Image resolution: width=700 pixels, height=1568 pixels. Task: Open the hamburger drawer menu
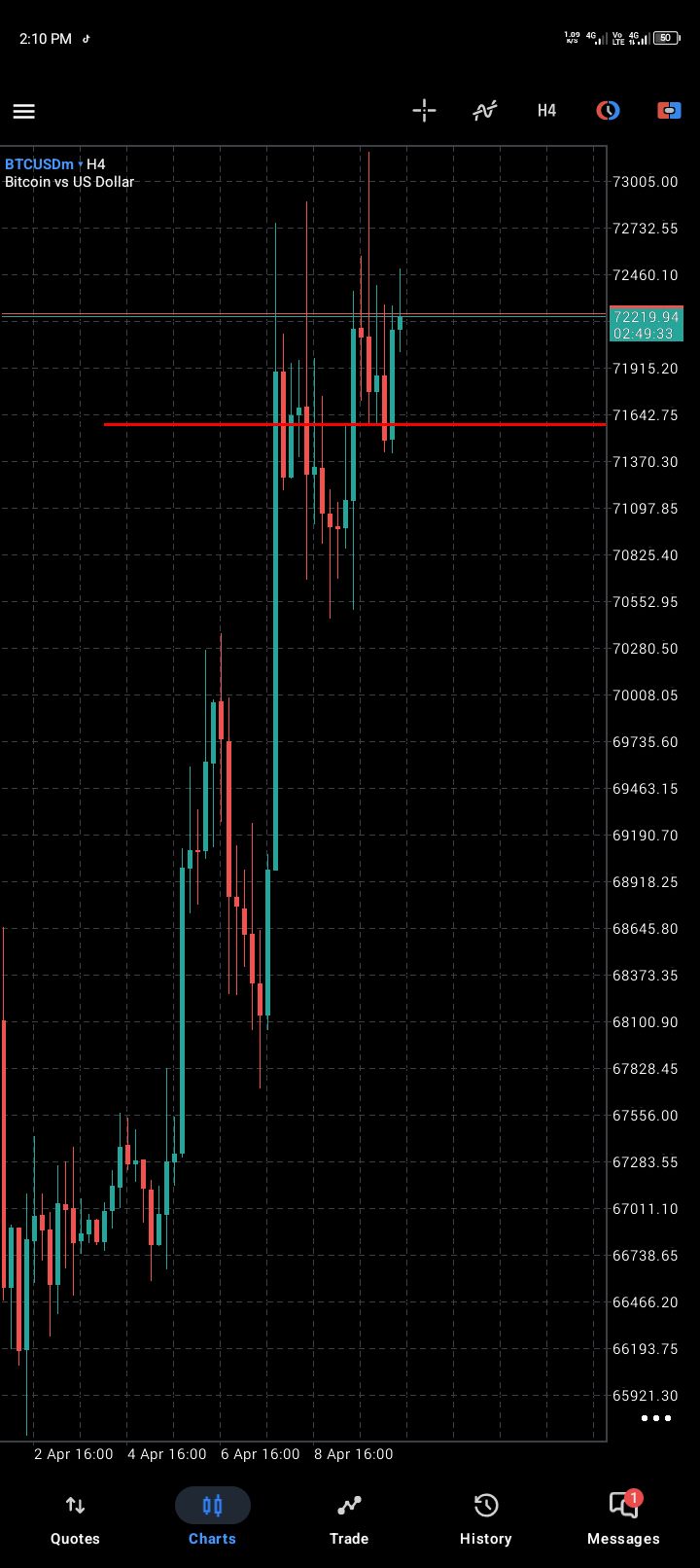pos(24,111)
